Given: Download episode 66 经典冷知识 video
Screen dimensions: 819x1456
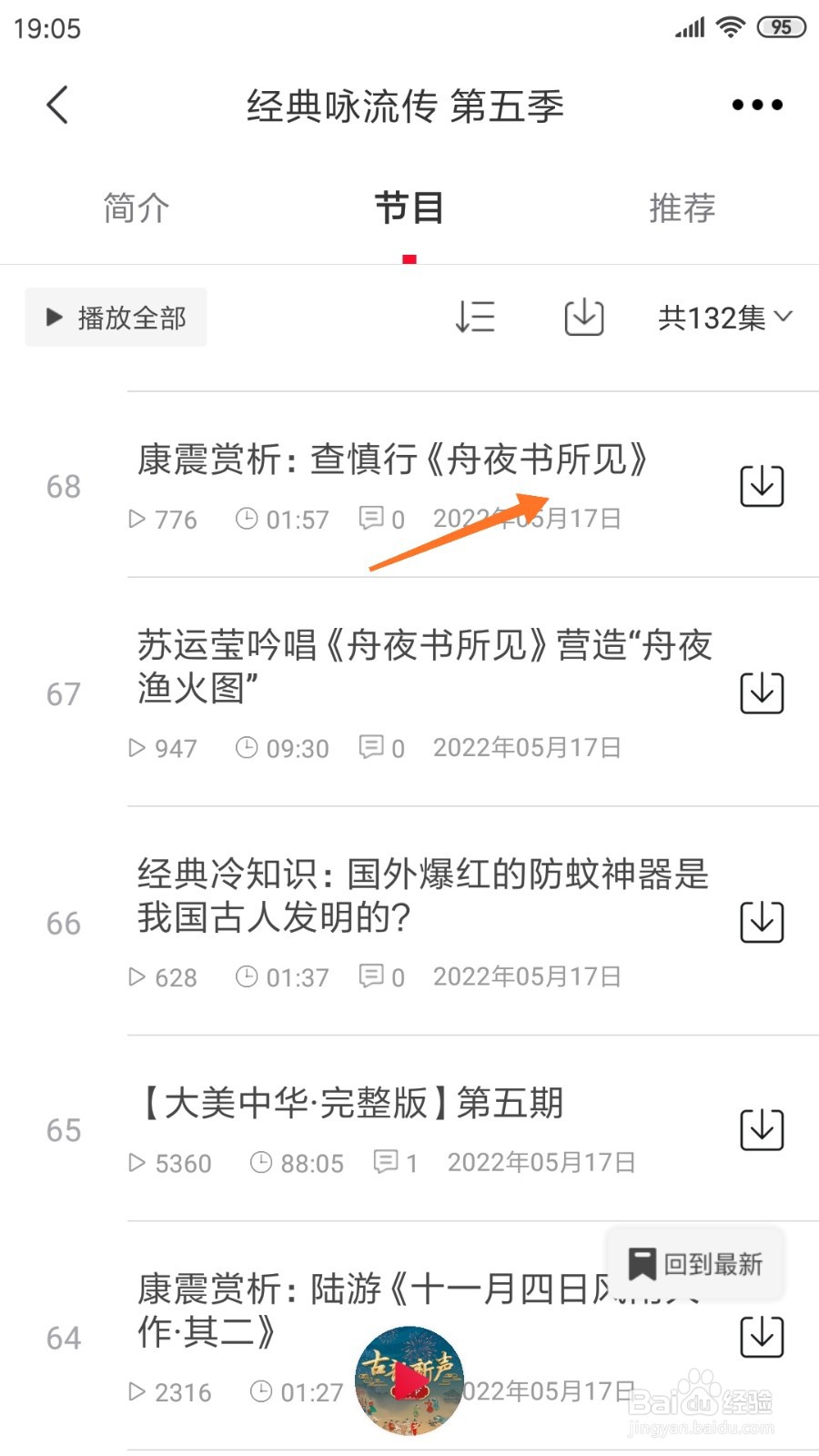Looking at the screenshot, I should (761, 921).
